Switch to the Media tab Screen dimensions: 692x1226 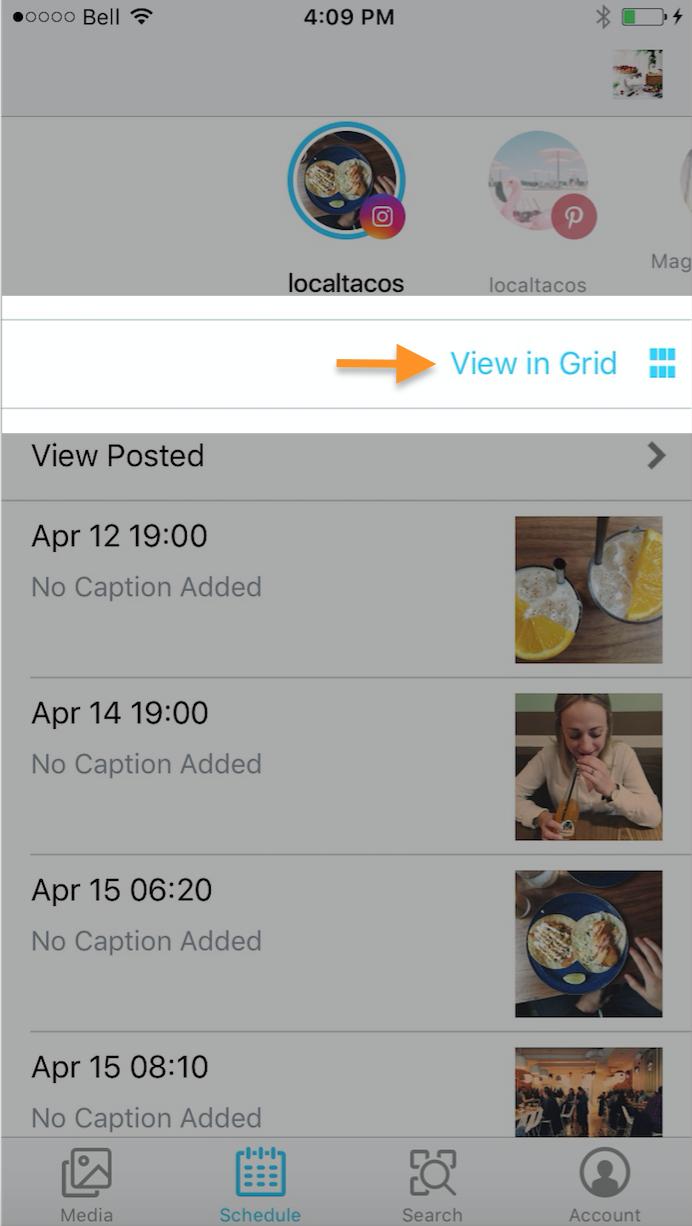tap(87, 1184)
